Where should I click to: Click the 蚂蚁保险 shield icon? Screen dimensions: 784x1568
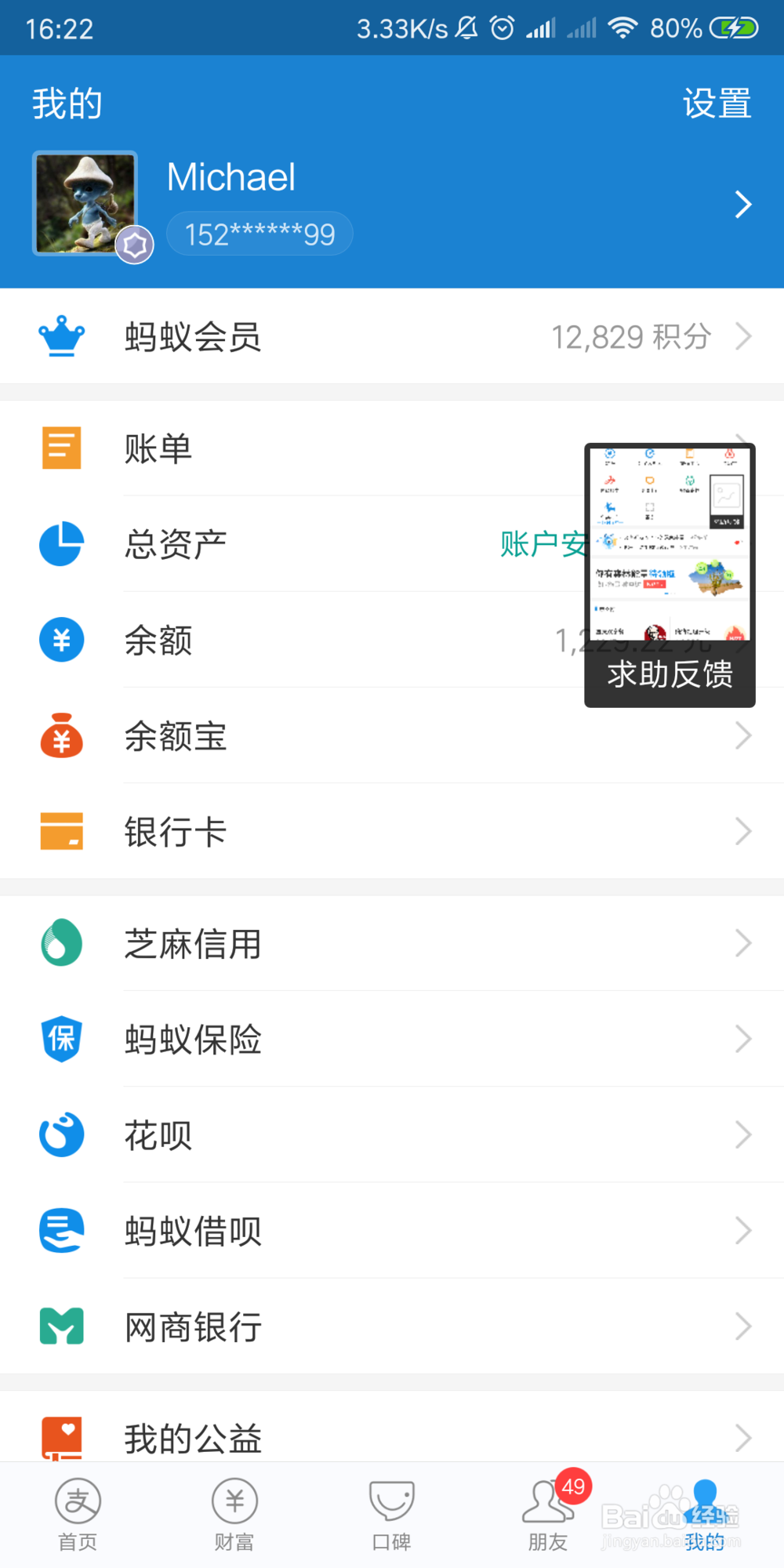(x=61, y=1038)
